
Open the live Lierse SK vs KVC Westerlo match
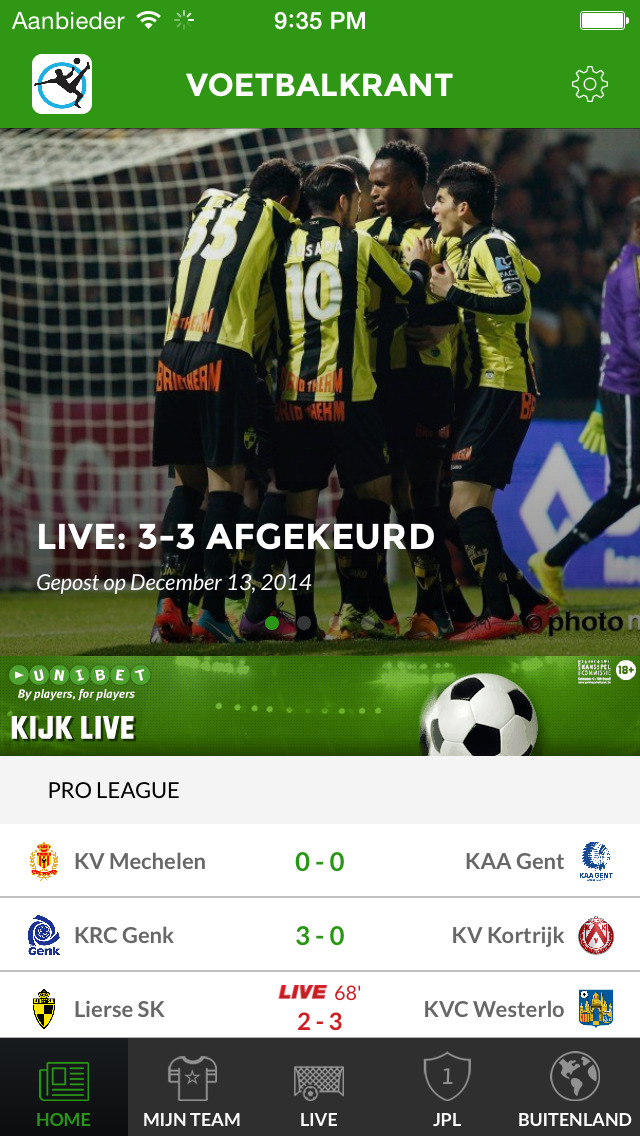(x=320, y=1006)
